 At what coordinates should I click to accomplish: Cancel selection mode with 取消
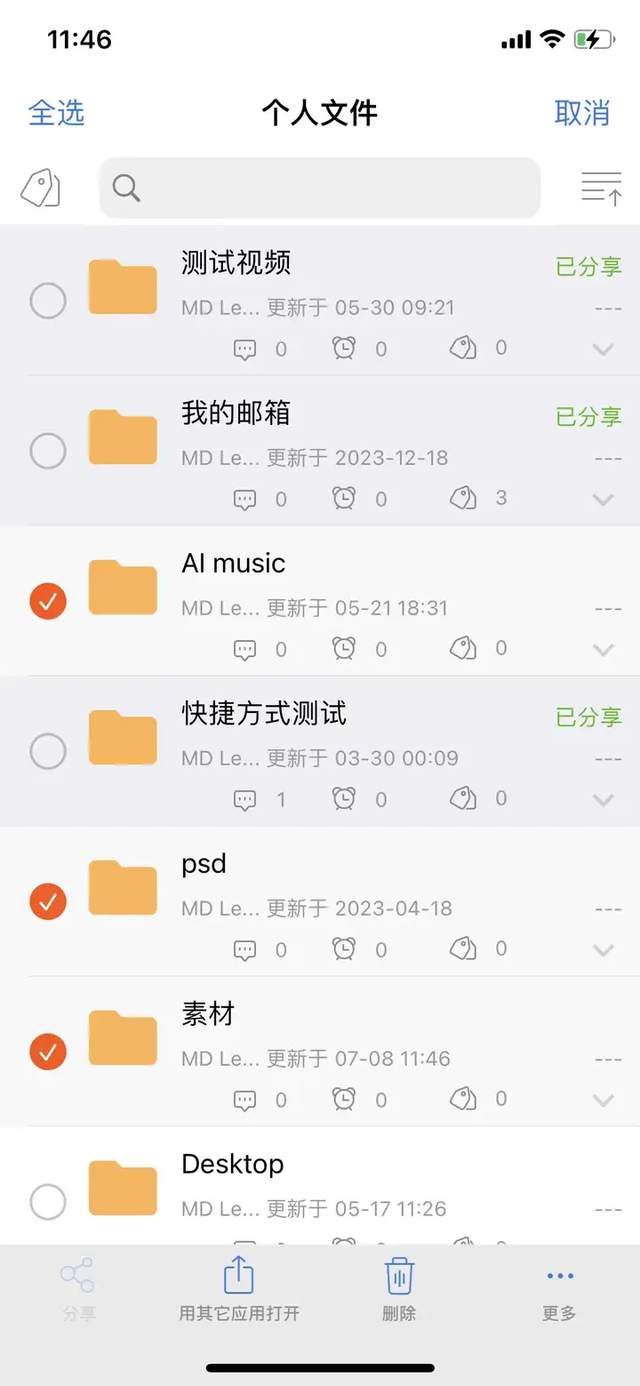pos(582,112)
